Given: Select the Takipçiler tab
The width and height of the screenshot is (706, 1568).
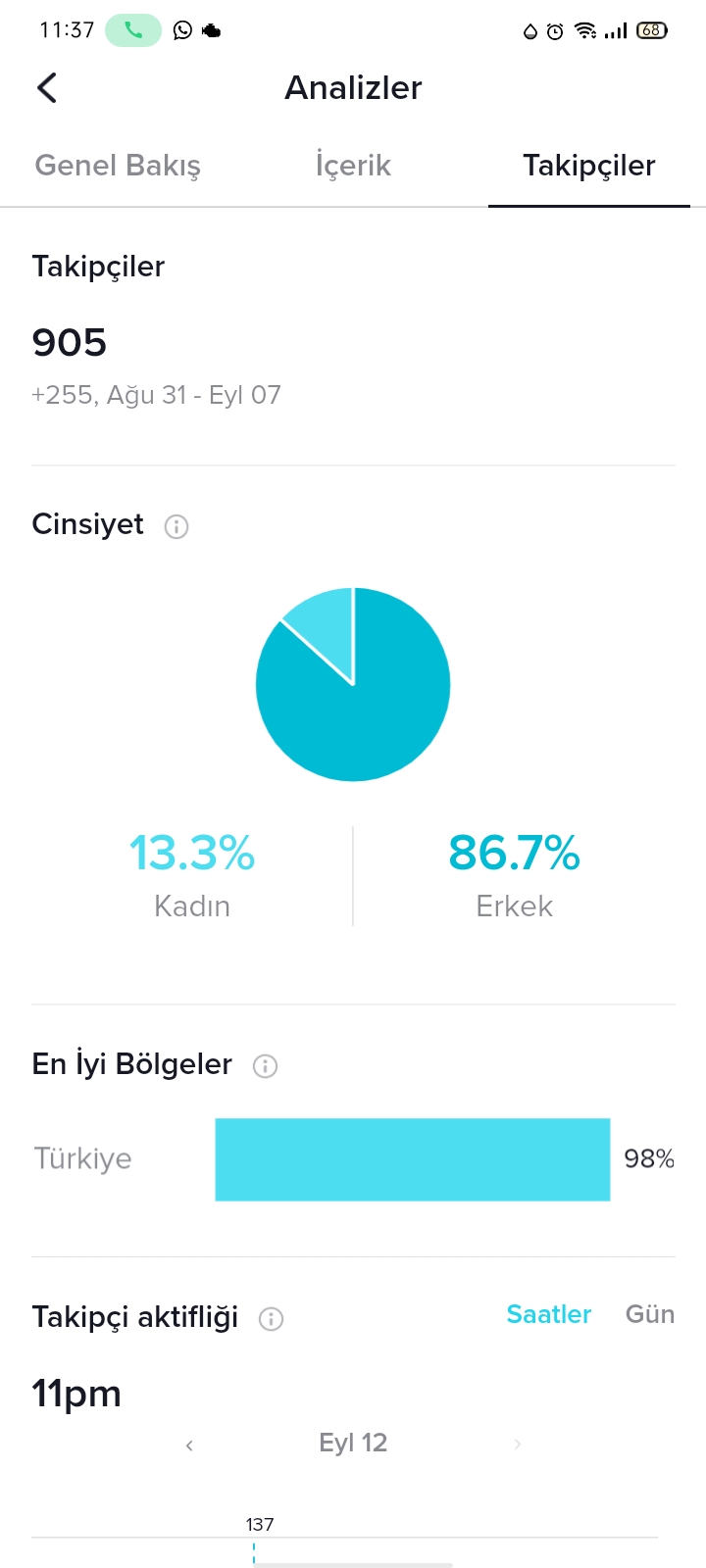Looking at the screenshot, I should (589, 166).
